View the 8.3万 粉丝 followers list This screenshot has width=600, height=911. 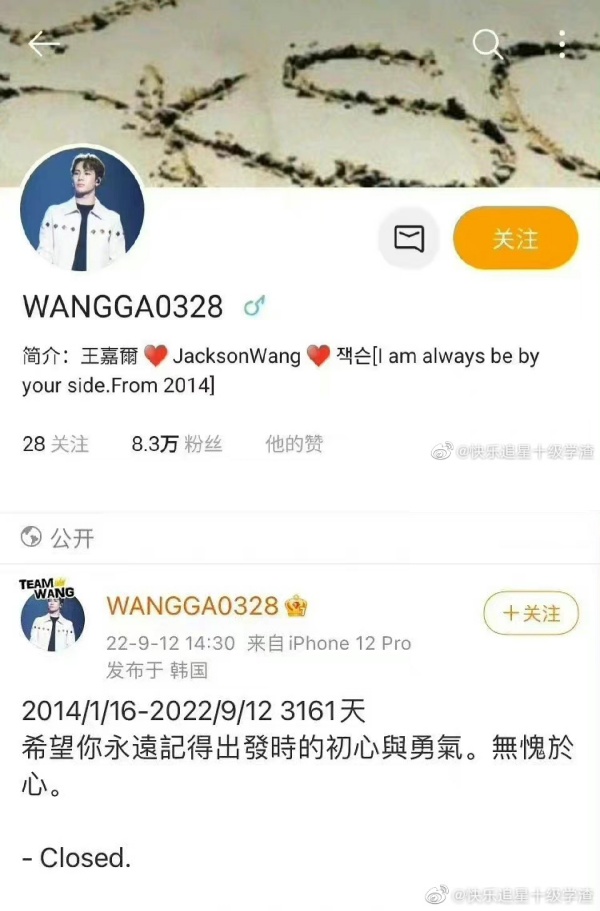pos(176,444)
